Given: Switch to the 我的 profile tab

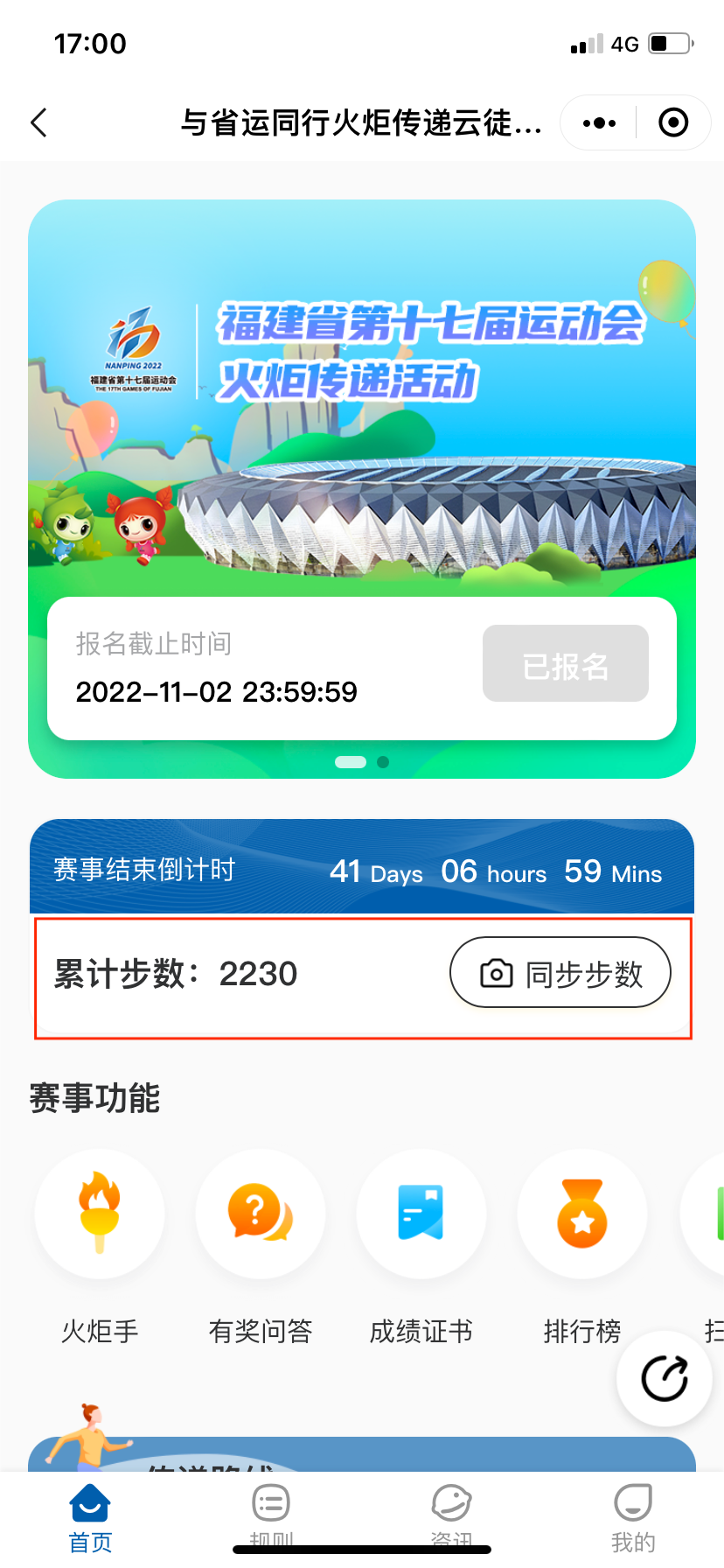Looking at the screenshot, I should [633, 1515].
